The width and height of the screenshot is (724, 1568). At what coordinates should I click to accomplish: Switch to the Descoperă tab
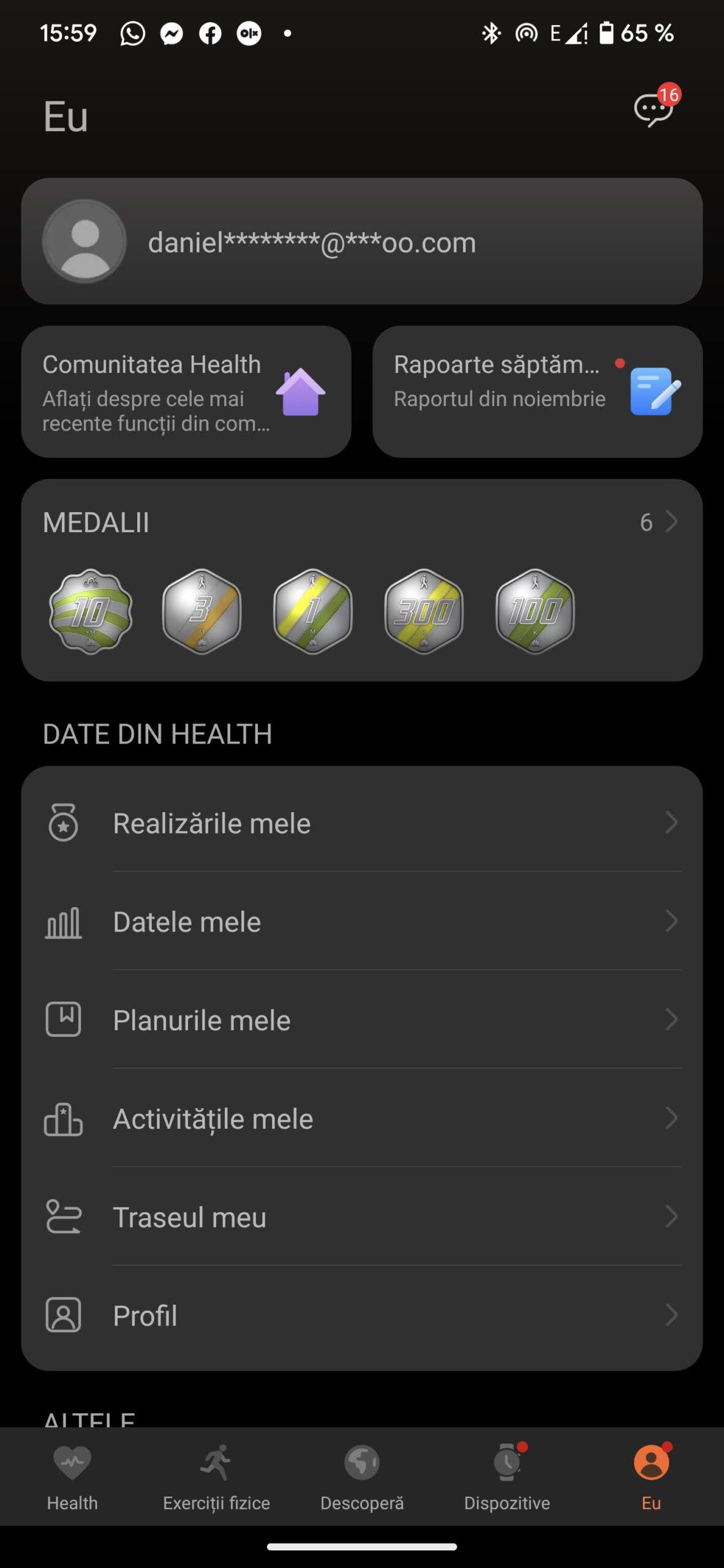(362, 1477)
